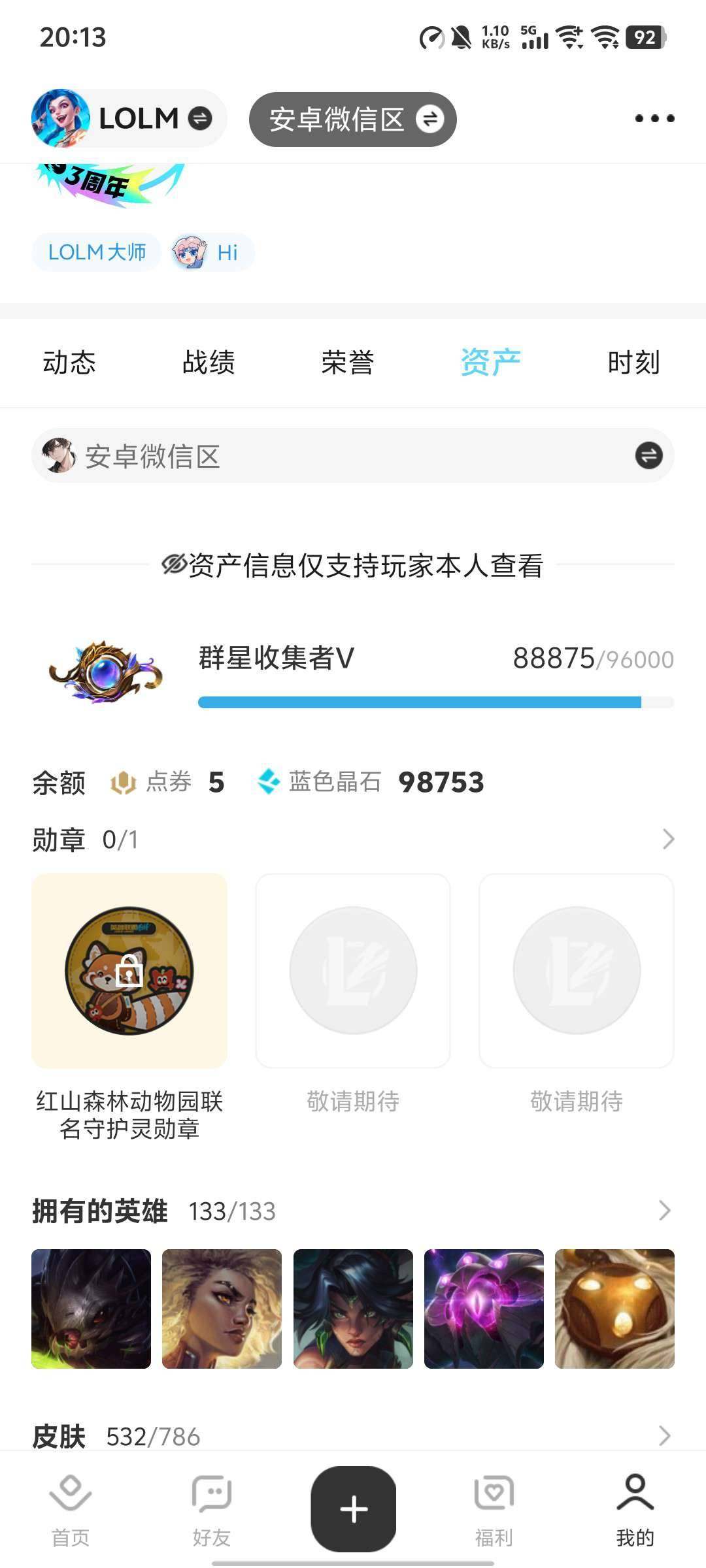Viewport: 706px width, 1568px height.
Task: Toggle the account switch icon on server row
Action: [648, 455]
